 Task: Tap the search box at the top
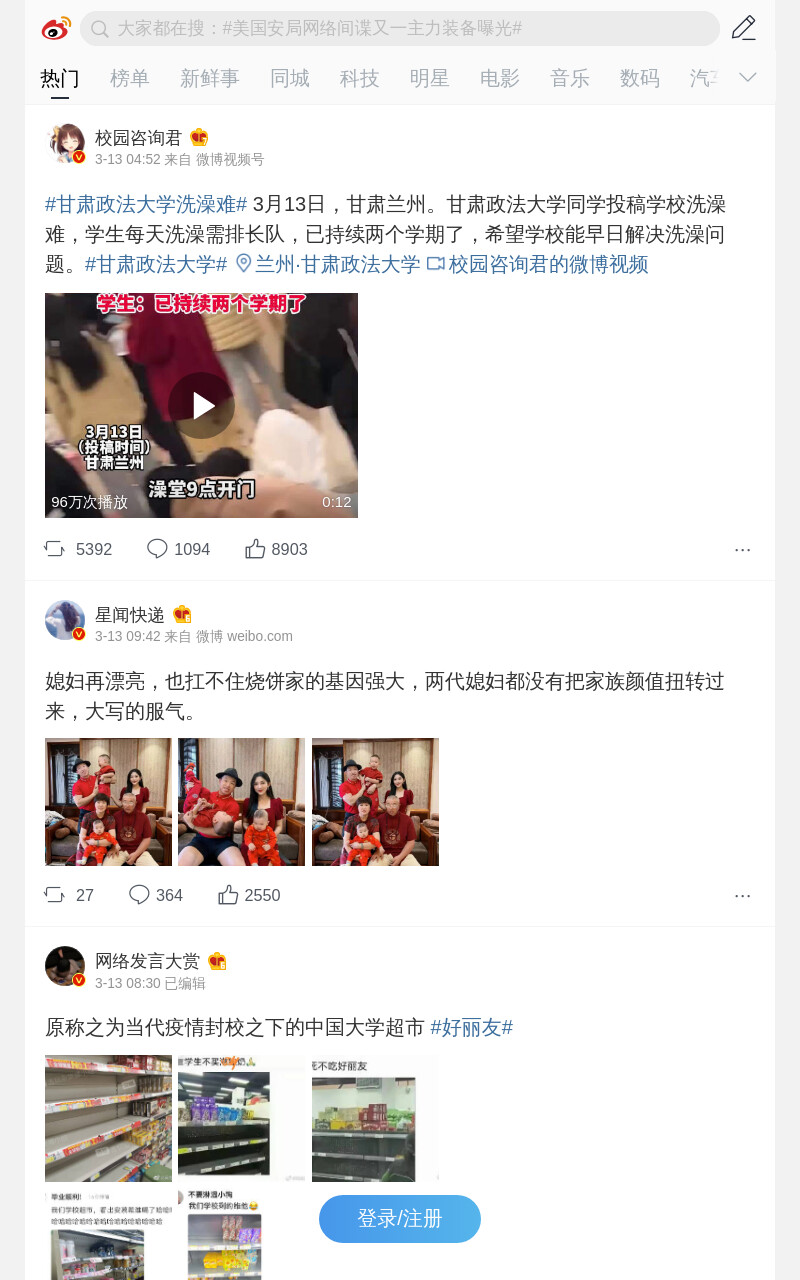pyautogui.click(x=399, y=28)
